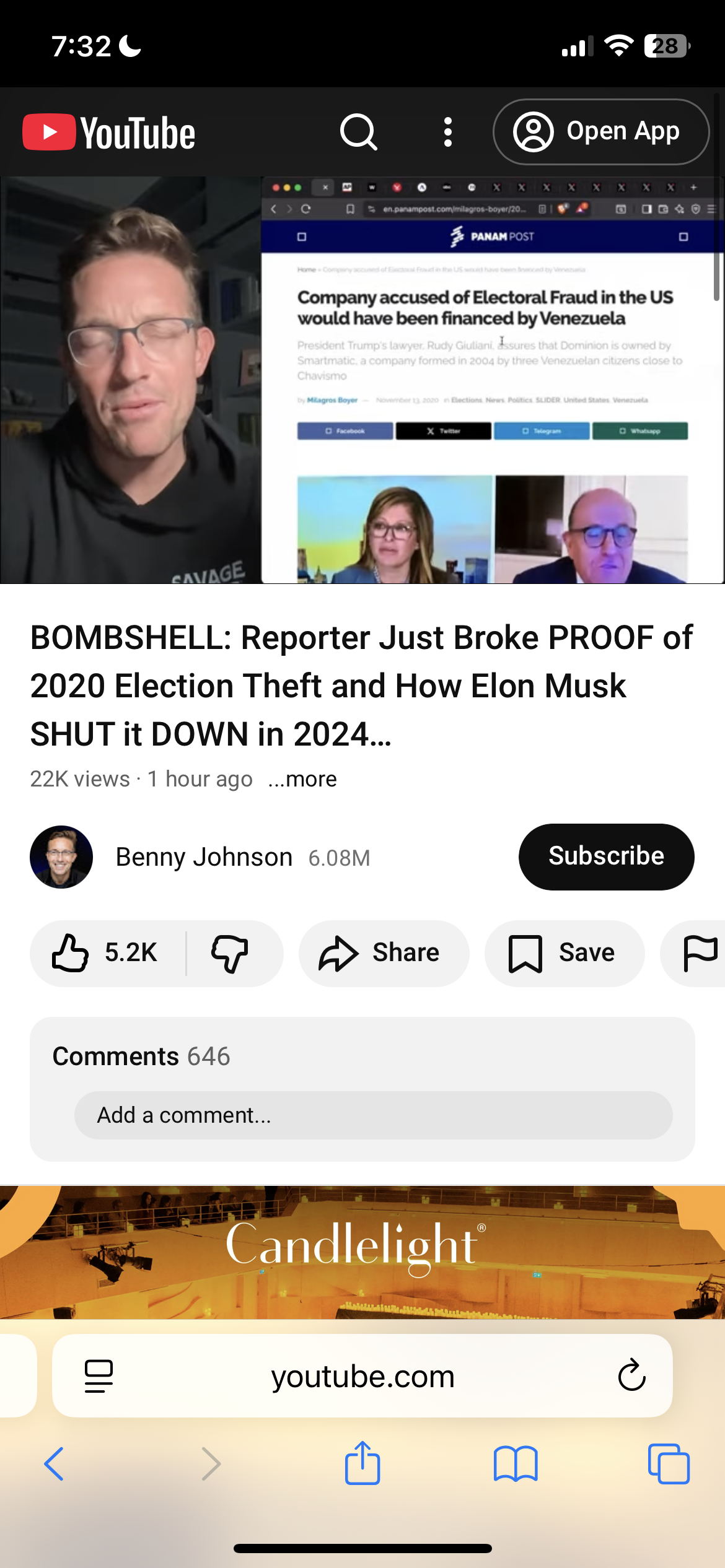Go back to the previous page
The image size is (725, 1568).
(54, 1464)
